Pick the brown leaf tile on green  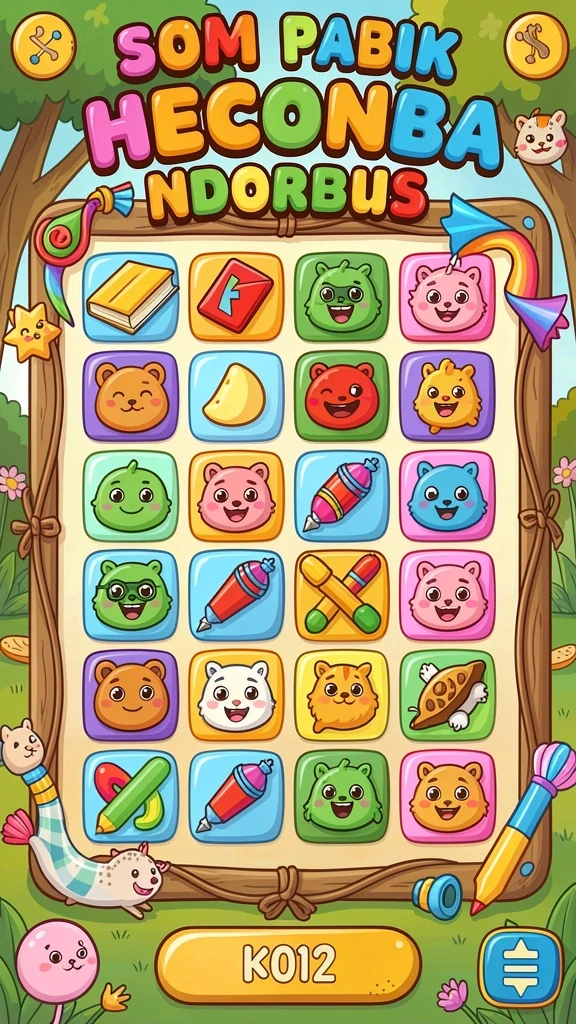(447, 695)
